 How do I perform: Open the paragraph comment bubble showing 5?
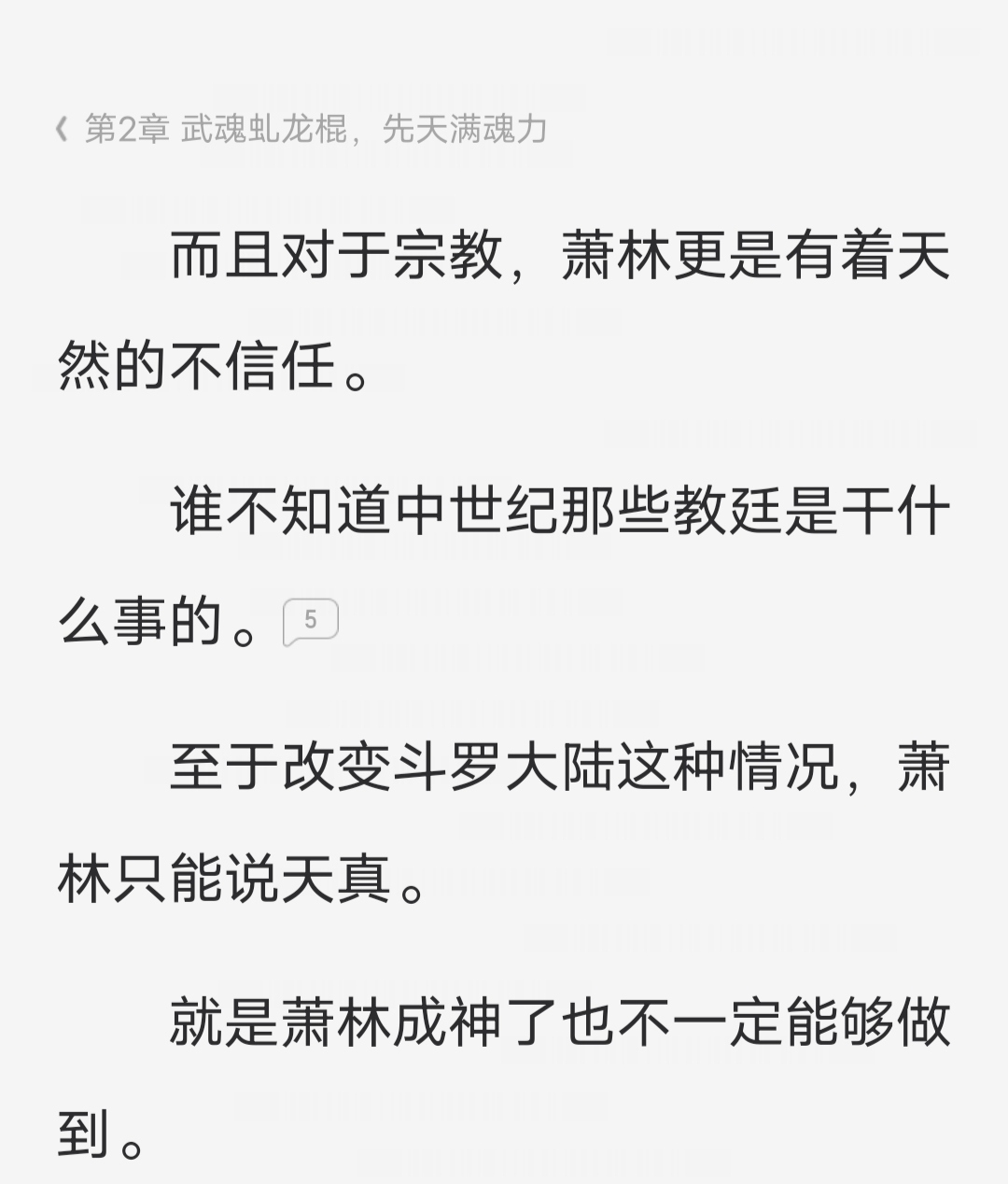310,622
